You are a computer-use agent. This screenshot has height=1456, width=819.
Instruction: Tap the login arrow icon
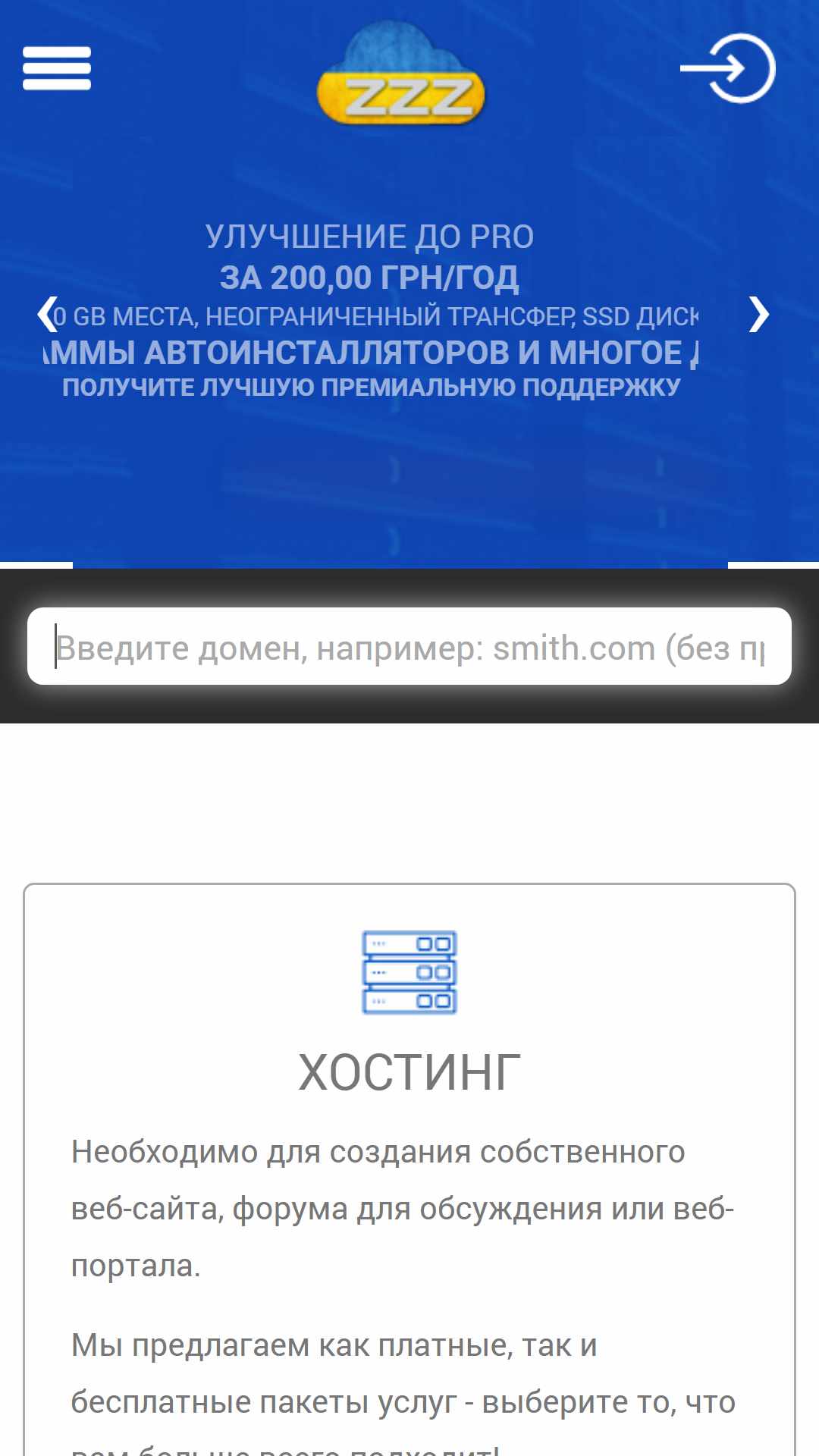tap(727, 68)
